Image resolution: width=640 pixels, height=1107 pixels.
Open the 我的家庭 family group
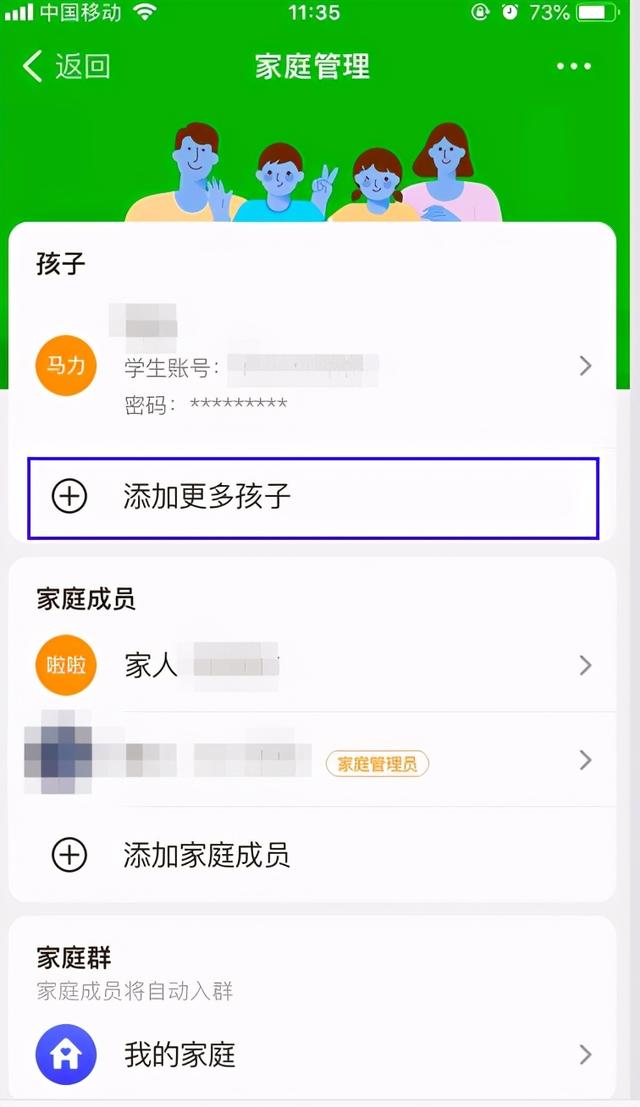click(x=312, y=1055)
